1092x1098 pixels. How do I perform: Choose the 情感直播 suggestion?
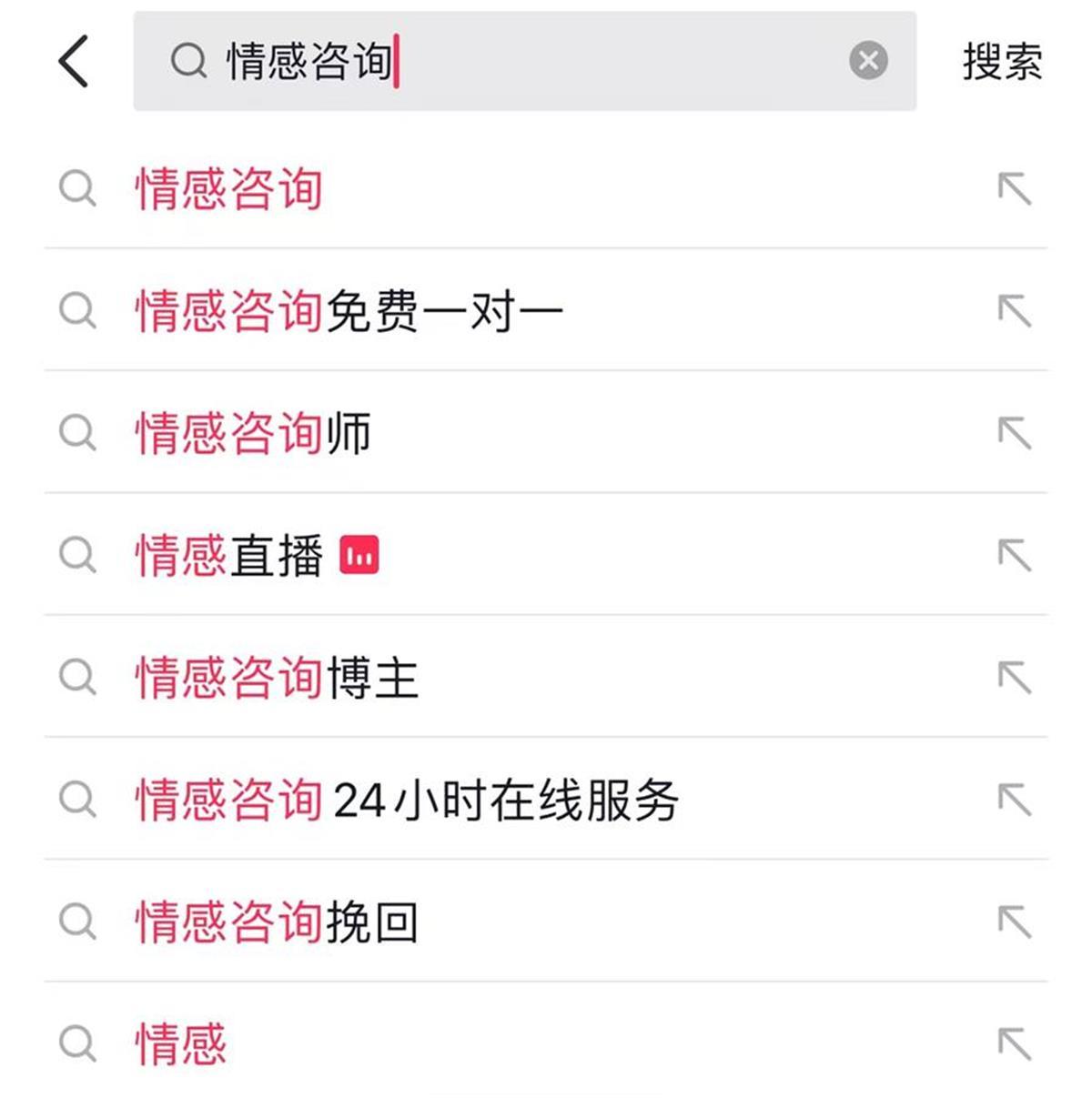(x=229, y=555)
